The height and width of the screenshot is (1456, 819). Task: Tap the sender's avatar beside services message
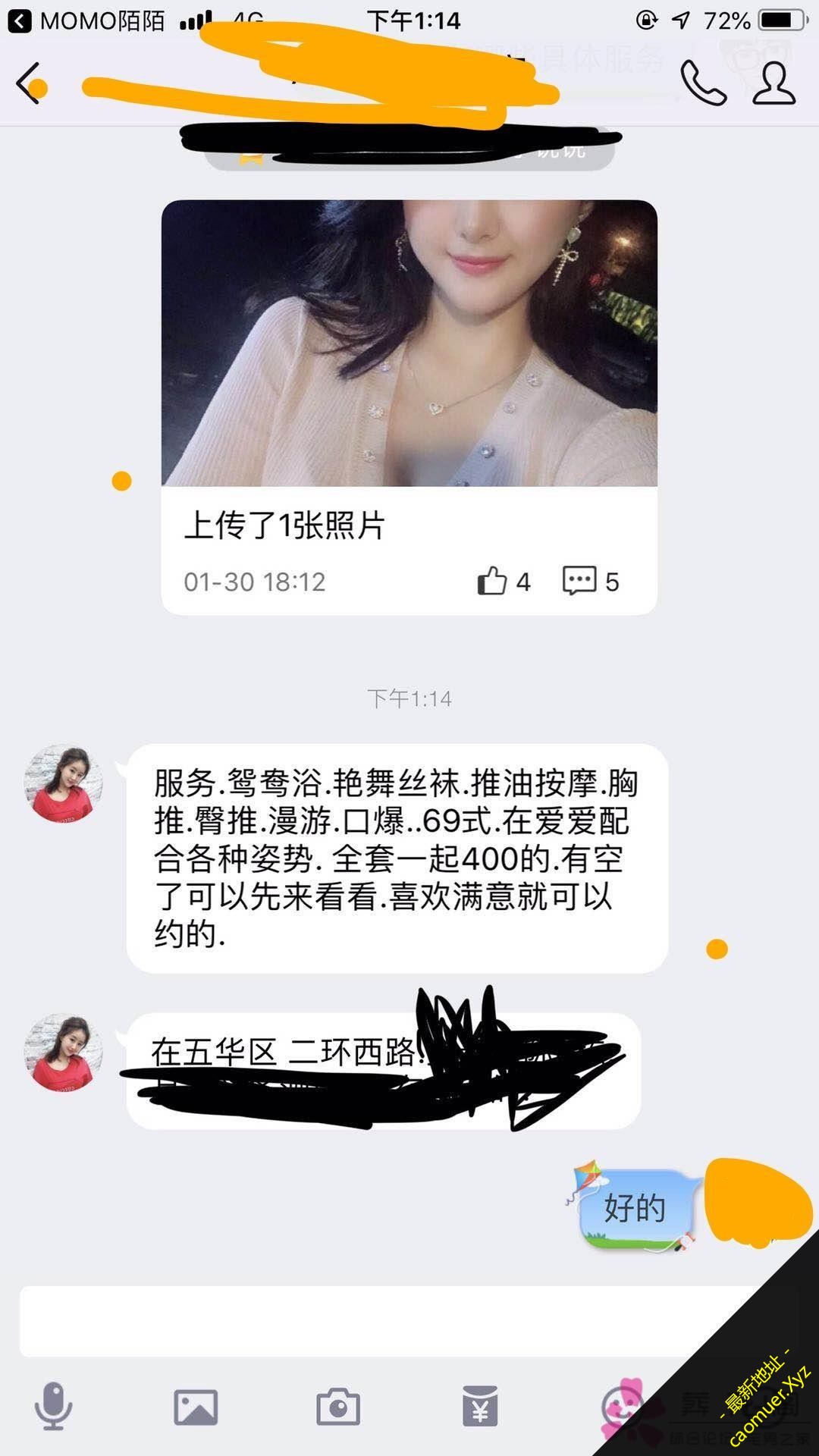[63, 783]
